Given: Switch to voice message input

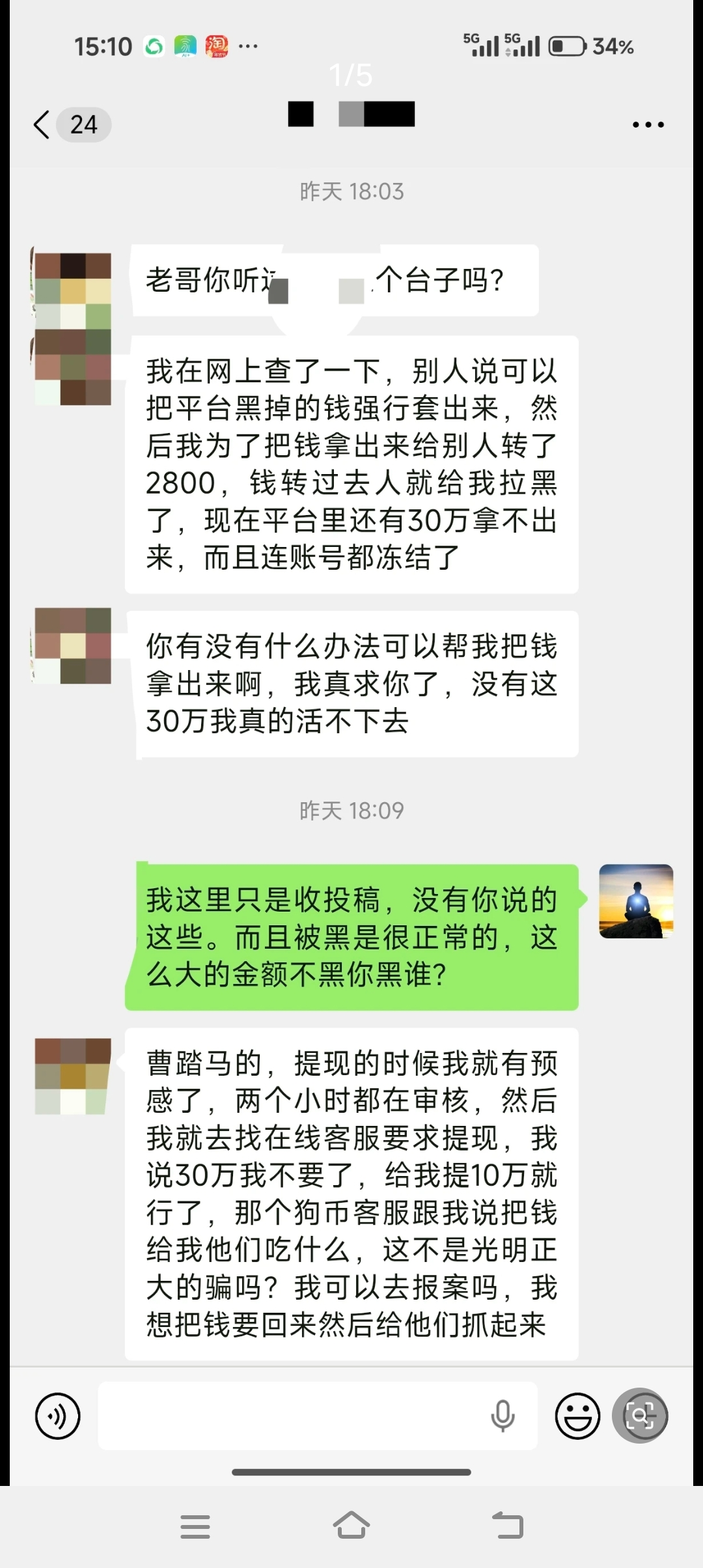Looking at the screenshot, I should pos(57,1416).
